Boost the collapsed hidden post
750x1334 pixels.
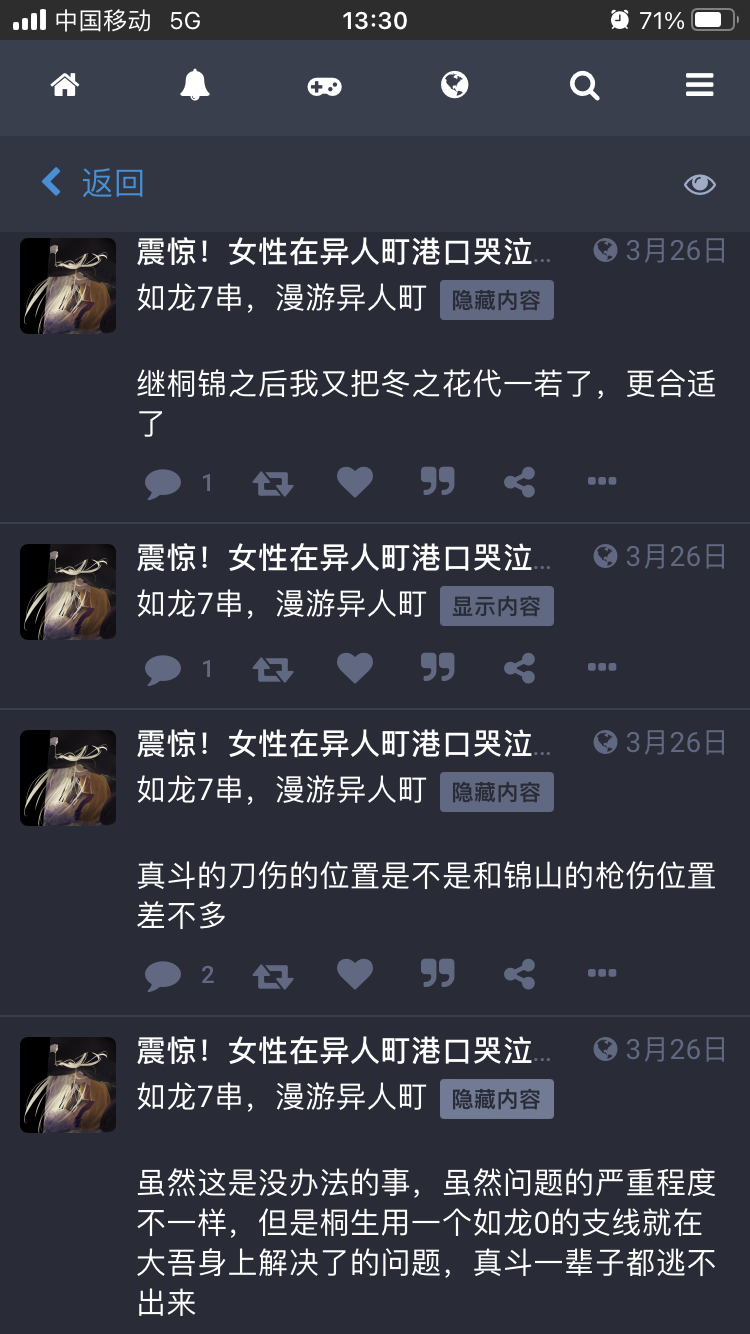[x=272, y=669]
